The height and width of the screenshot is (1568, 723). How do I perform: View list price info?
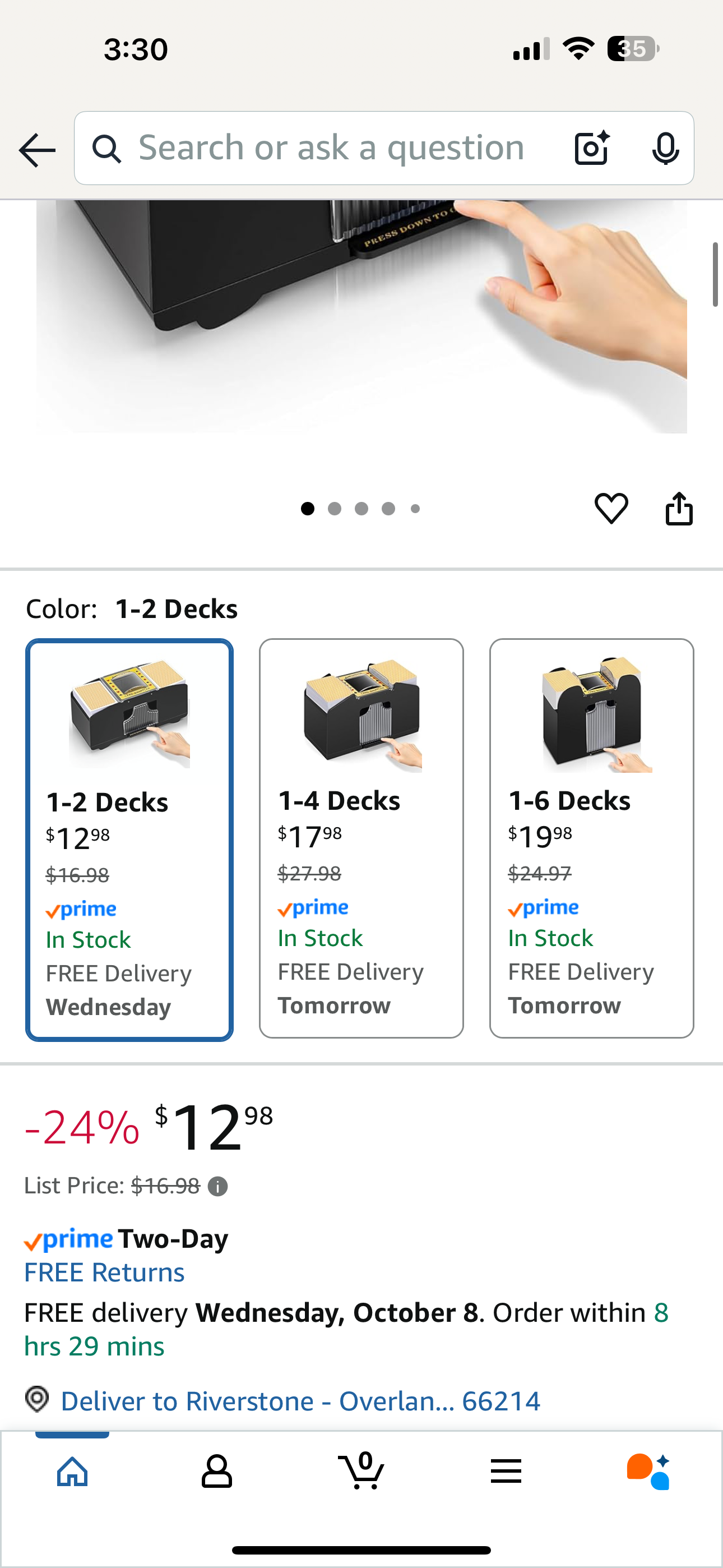[x=217, y=1186]
